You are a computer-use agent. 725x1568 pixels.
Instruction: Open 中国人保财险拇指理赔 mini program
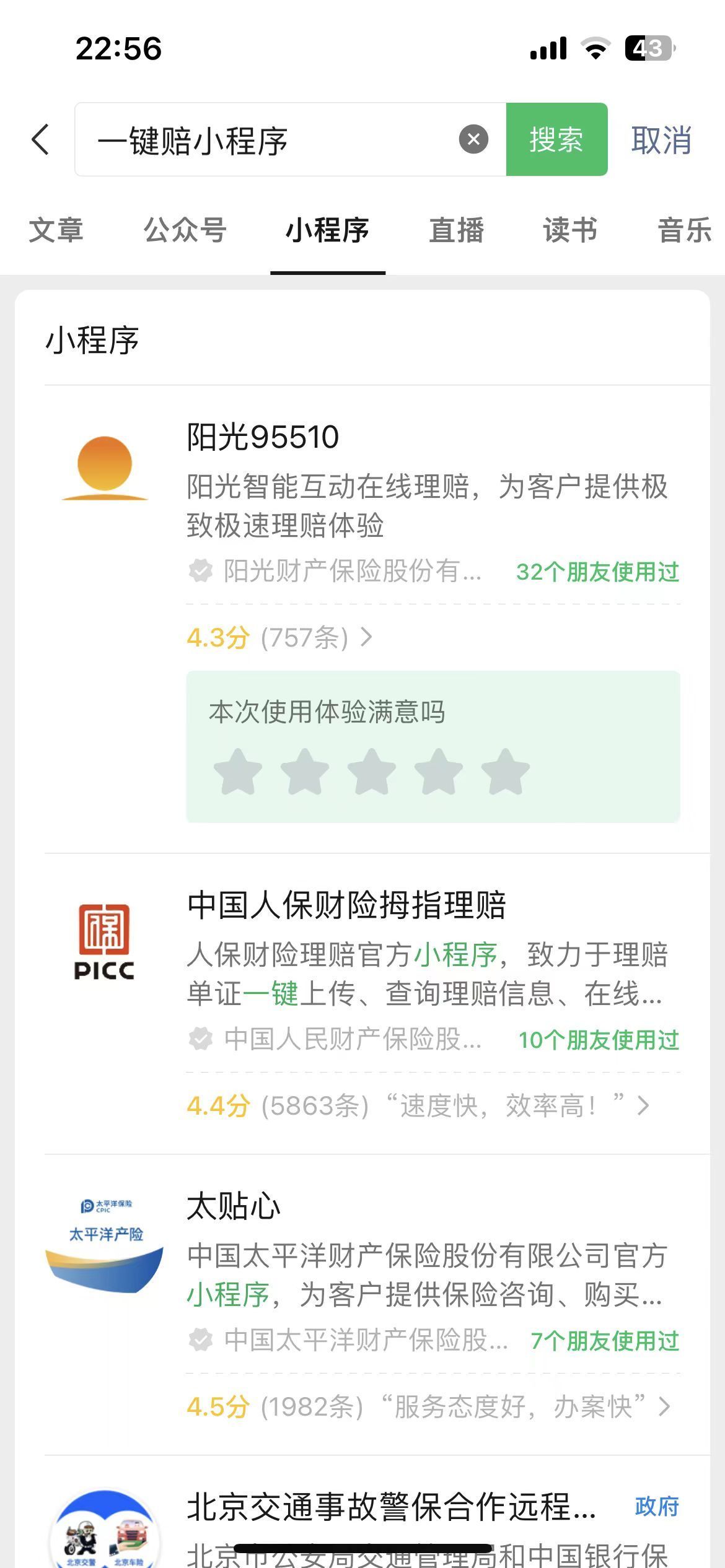pos(346,905)
